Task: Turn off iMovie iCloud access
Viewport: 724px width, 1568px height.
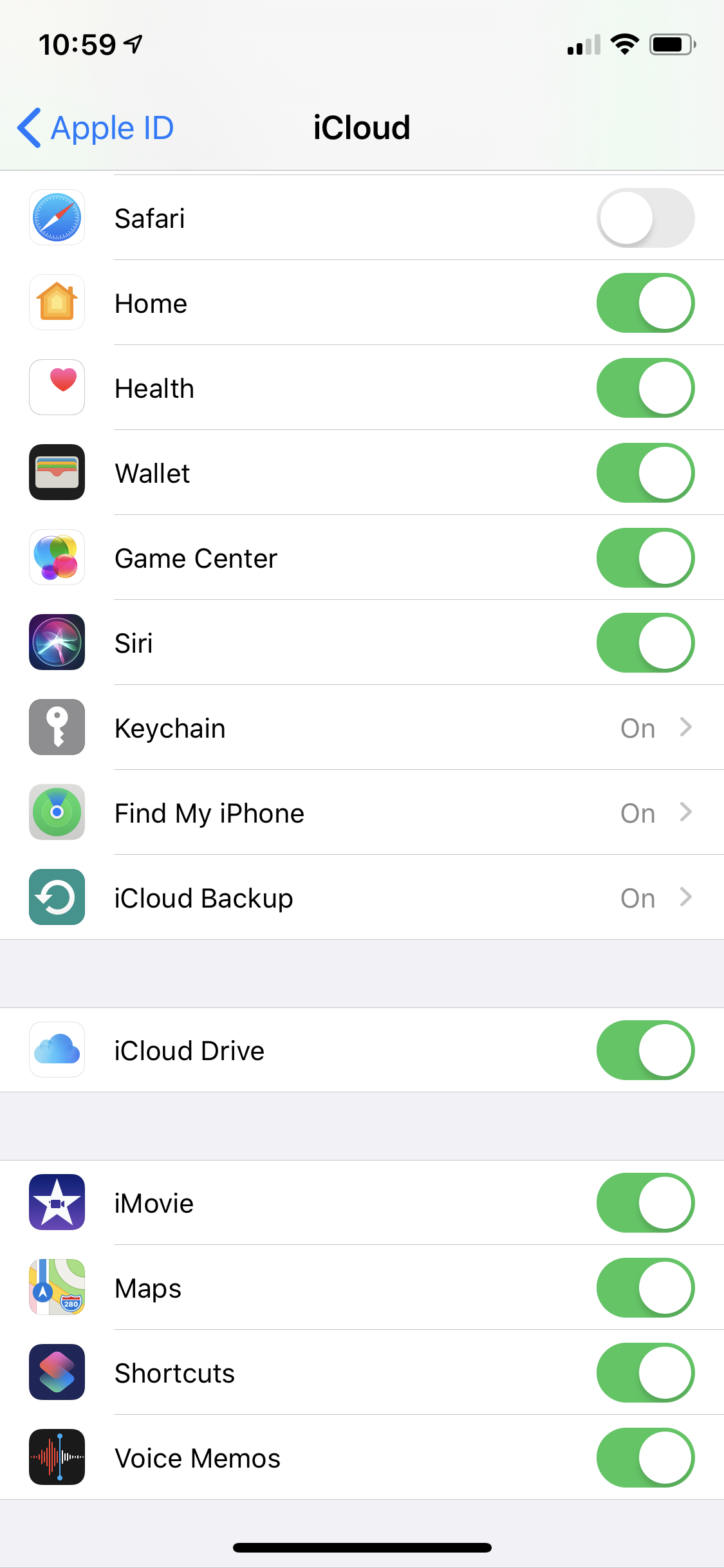Action: point(645,1203)
